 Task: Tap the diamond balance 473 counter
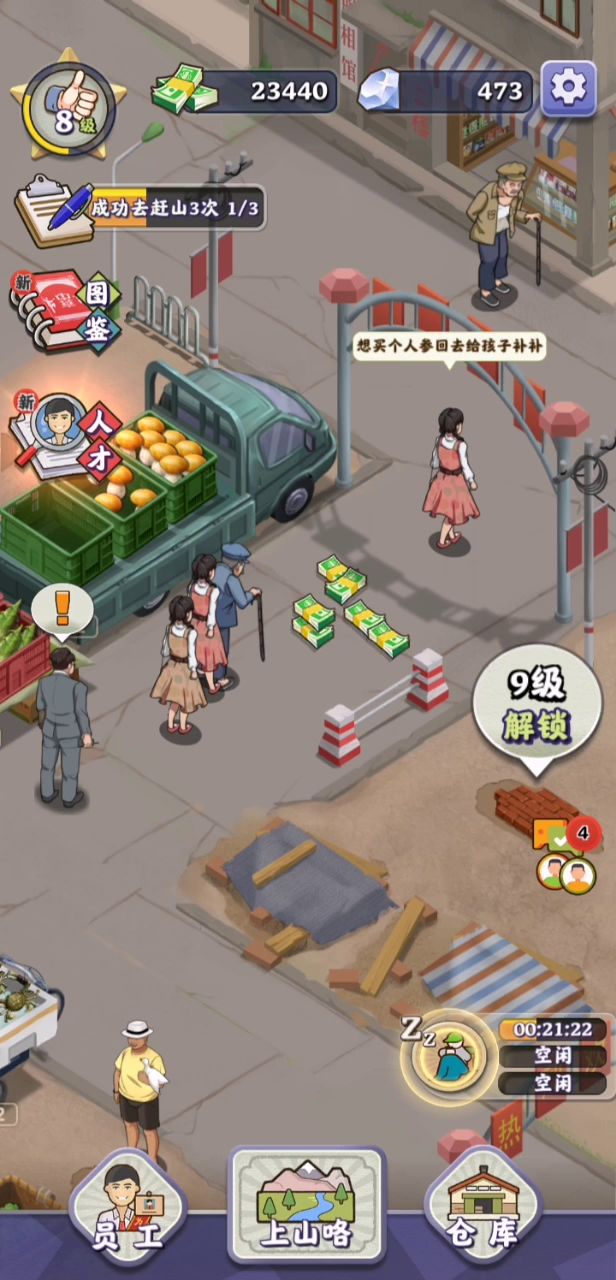tap(450, 92)
